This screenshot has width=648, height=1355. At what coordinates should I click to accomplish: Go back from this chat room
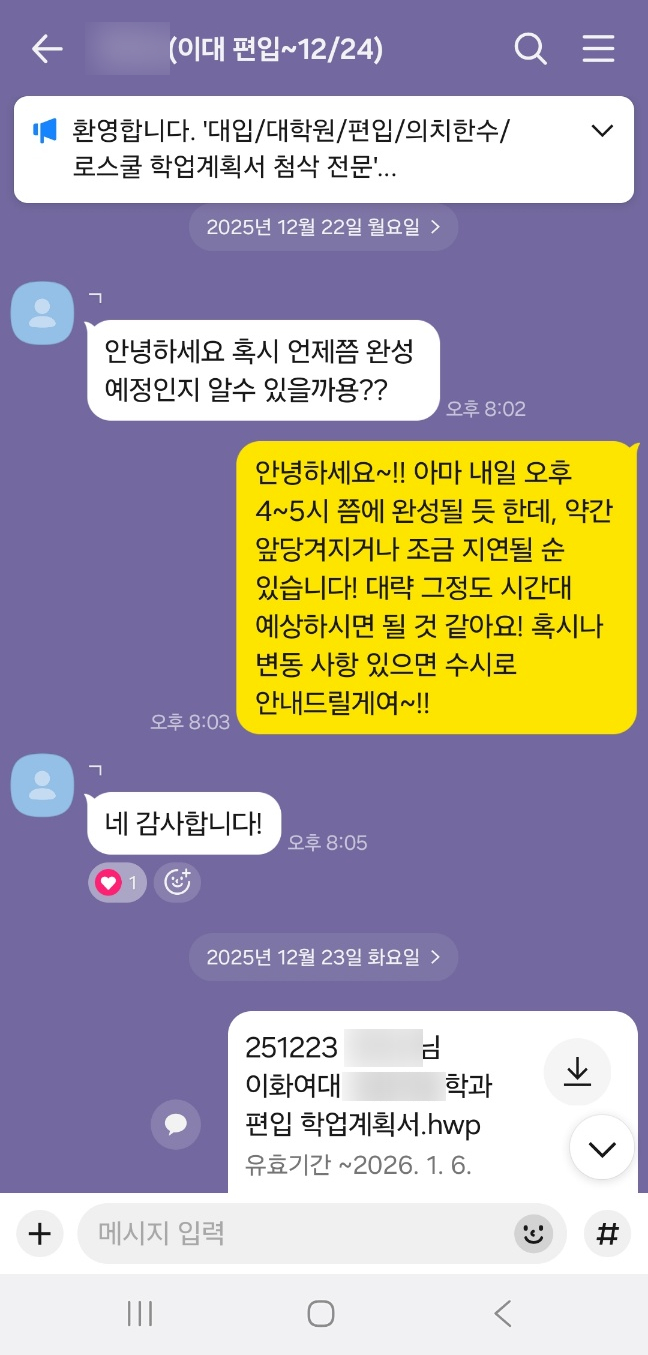46,49
